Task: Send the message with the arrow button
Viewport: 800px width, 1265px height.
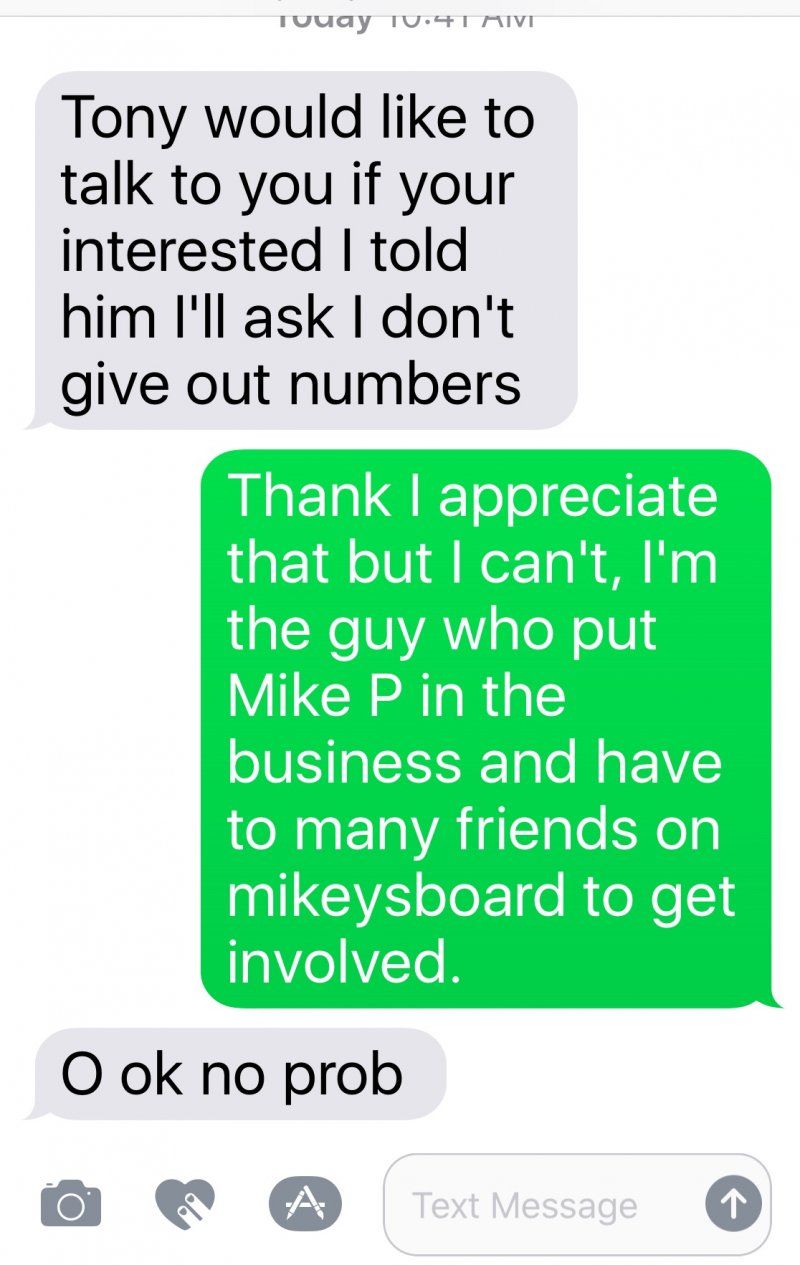Action: 733,1204
